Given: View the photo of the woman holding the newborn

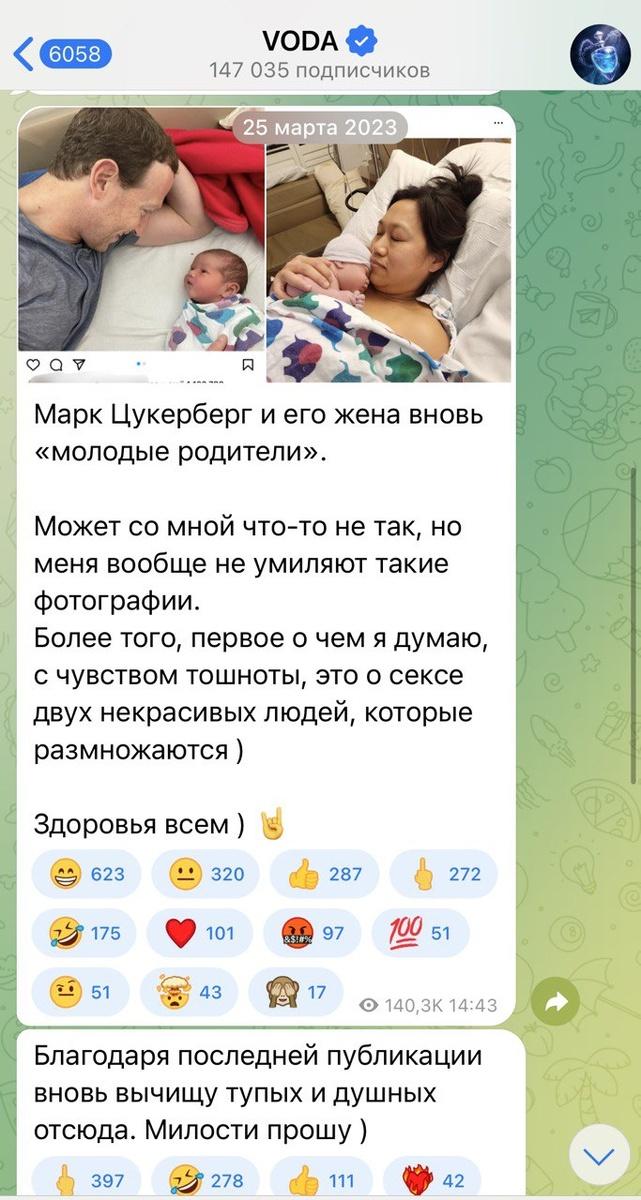Looking at the screenshot, I should pyautogui.click(x=389, y=258).
